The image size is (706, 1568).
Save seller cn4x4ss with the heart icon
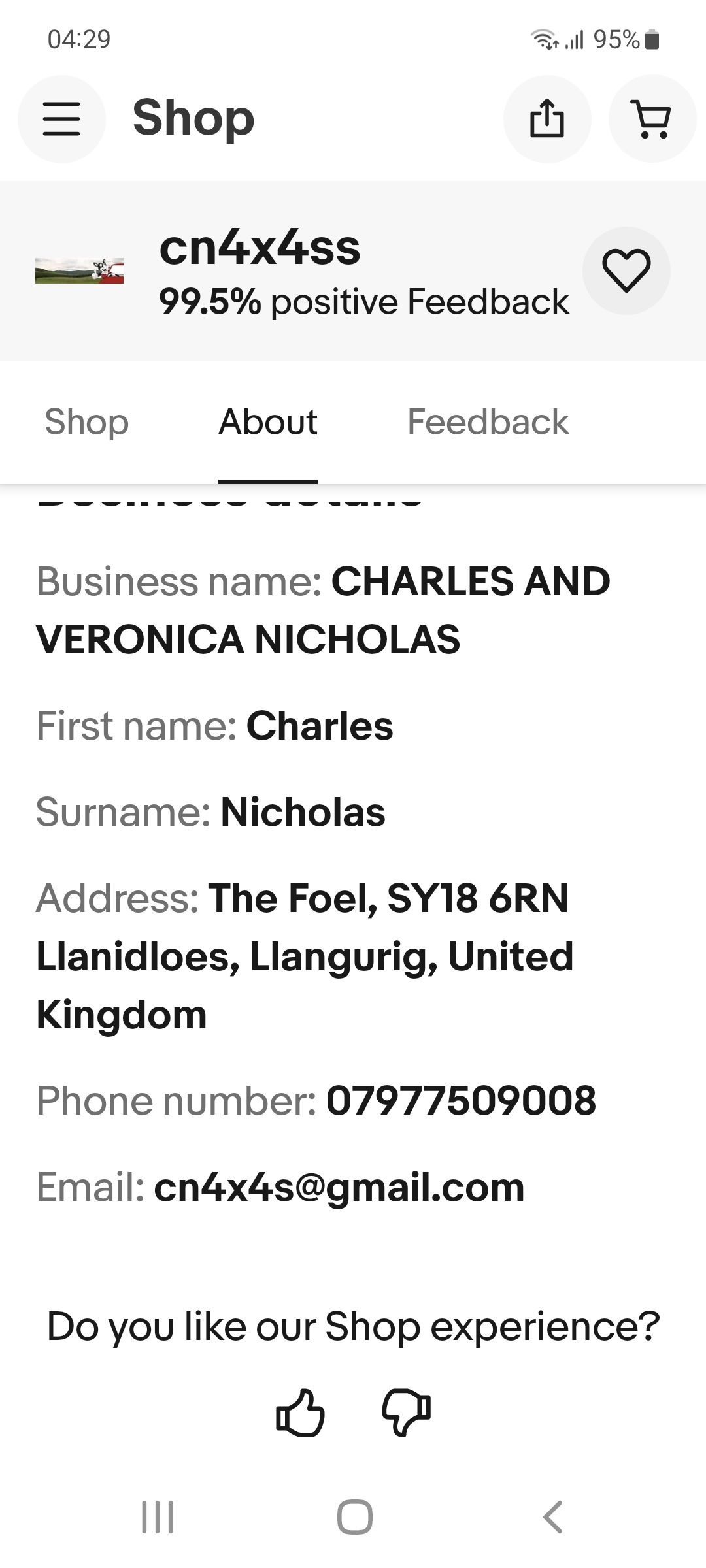[626, 270]
